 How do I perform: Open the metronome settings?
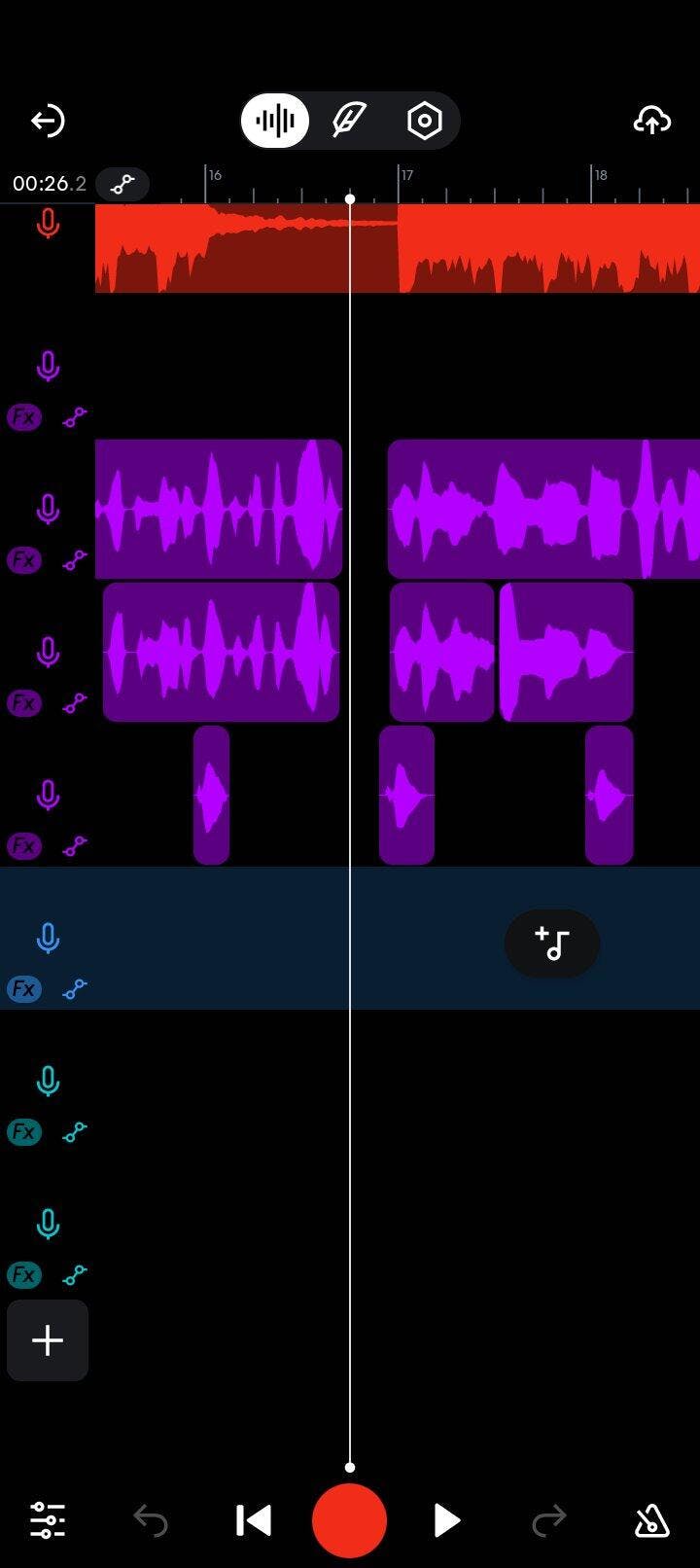(651, 1520)
